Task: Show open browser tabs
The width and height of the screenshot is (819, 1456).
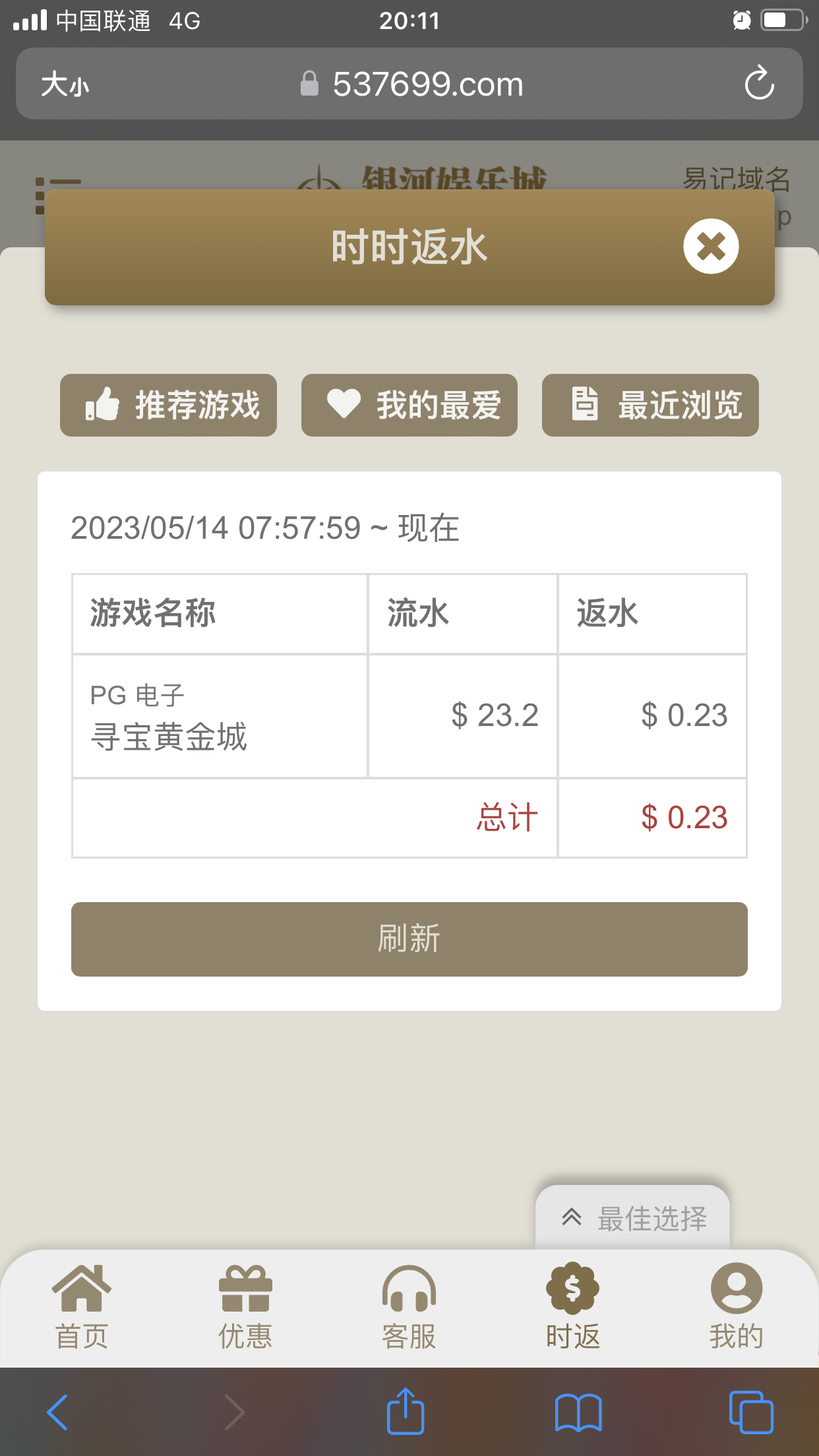Action: tap(750, 1412)
